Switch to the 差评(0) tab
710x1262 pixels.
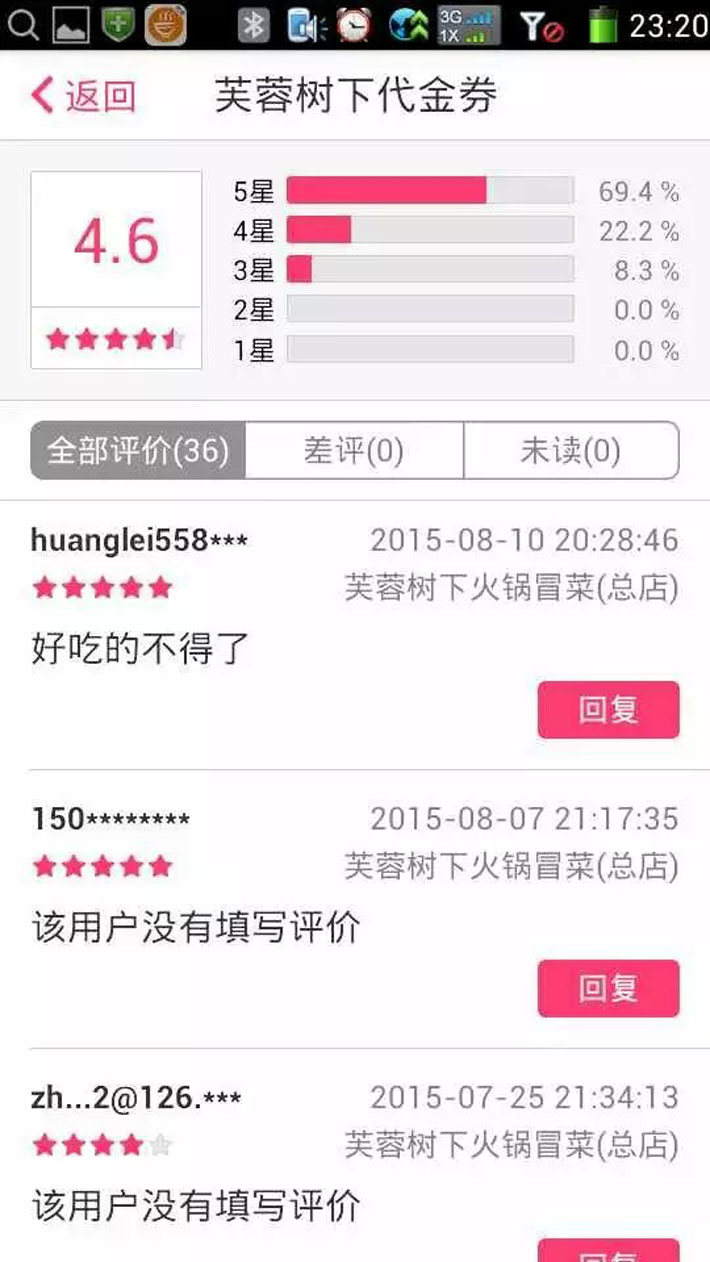(354, 451)
